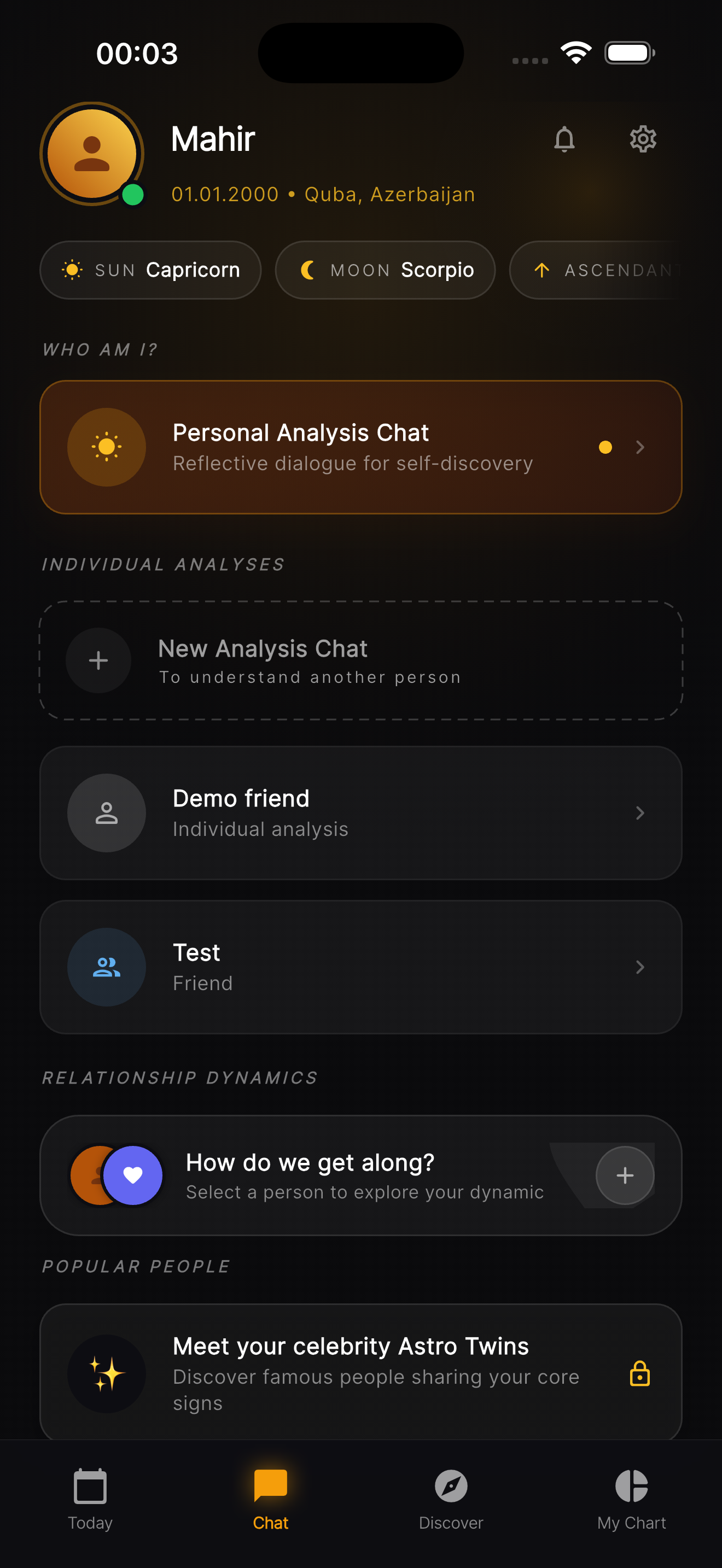
Task: Open the Test friend analysis
Action: pyautogui.click(x=360, y=967)
